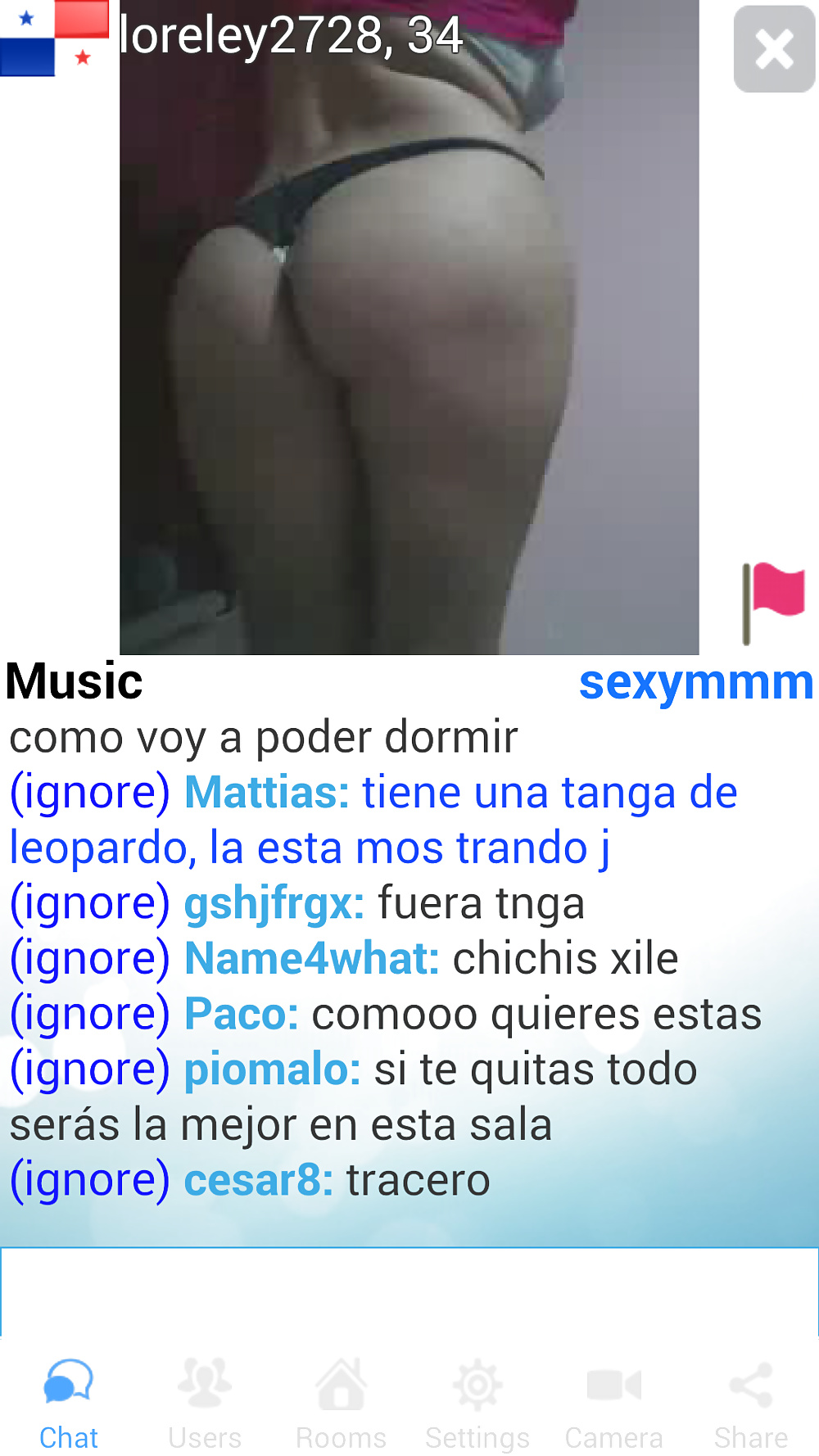Ignore the user piomalo

pos(90,1069)
